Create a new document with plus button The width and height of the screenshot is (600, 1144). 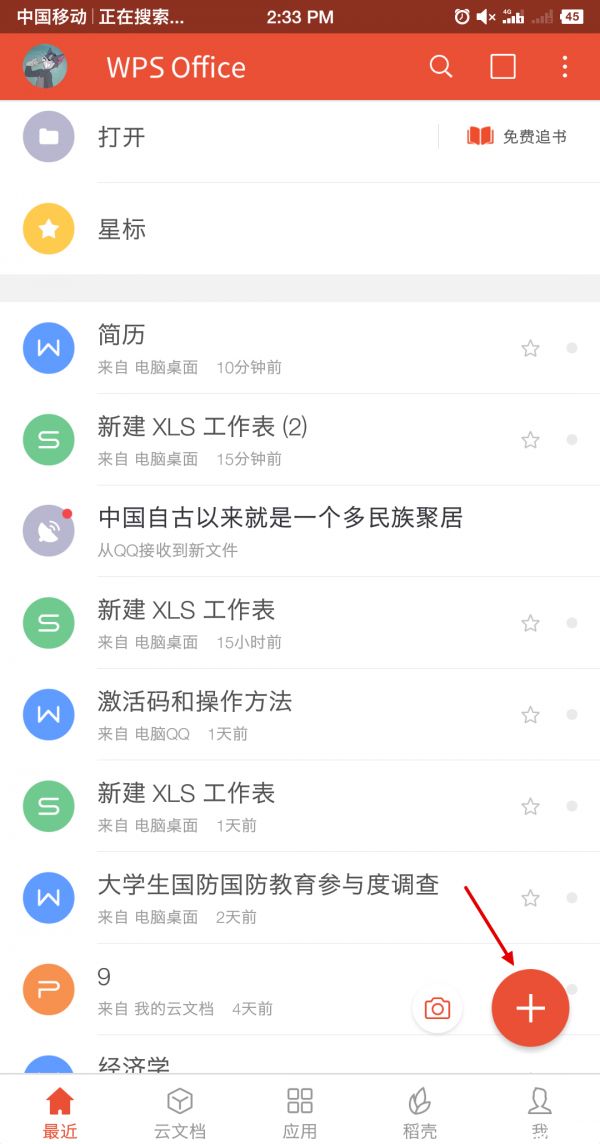click(530, 1008)
